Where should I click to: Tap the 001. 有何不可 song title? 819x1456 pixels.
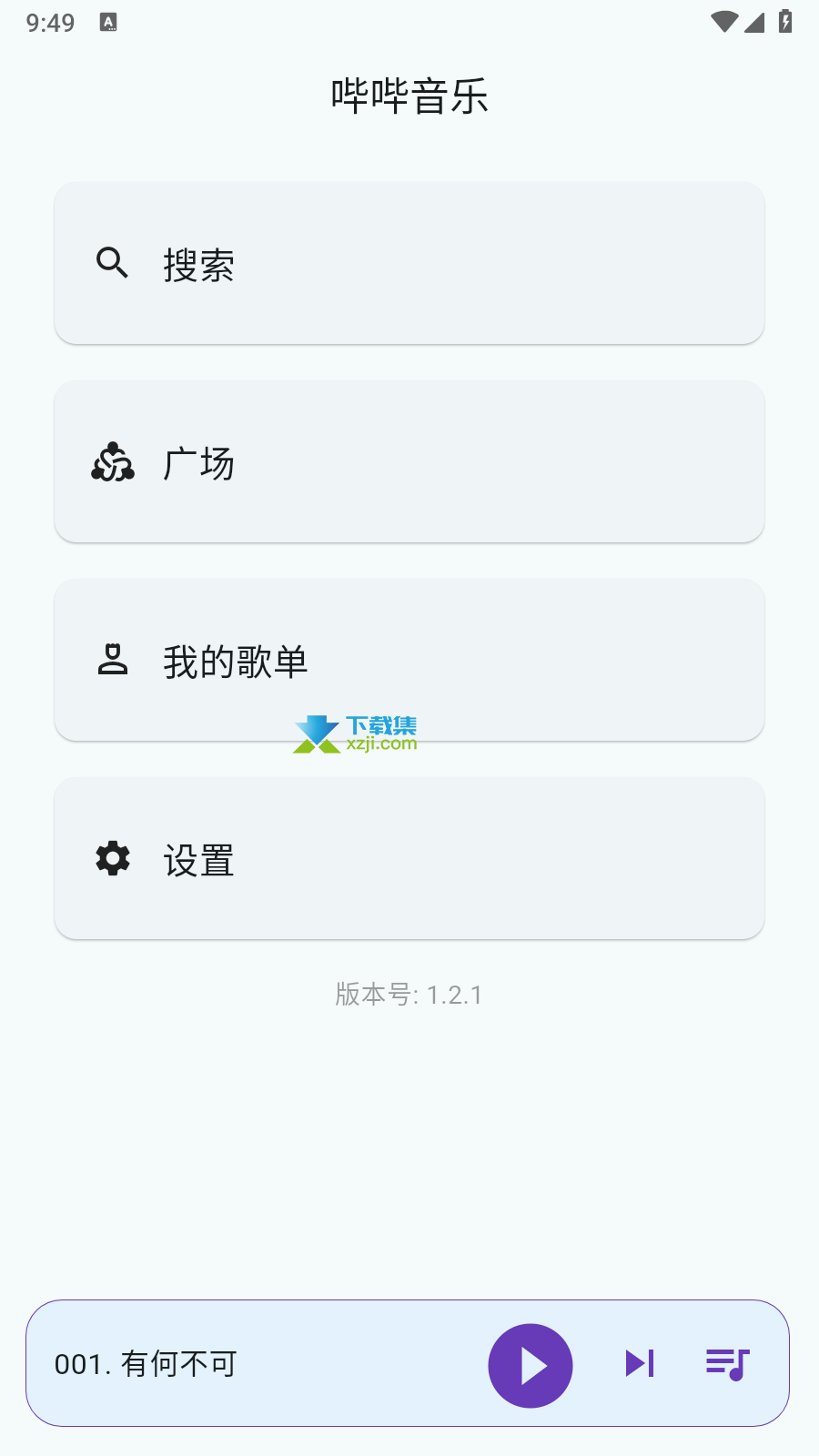pos(146,1364)
